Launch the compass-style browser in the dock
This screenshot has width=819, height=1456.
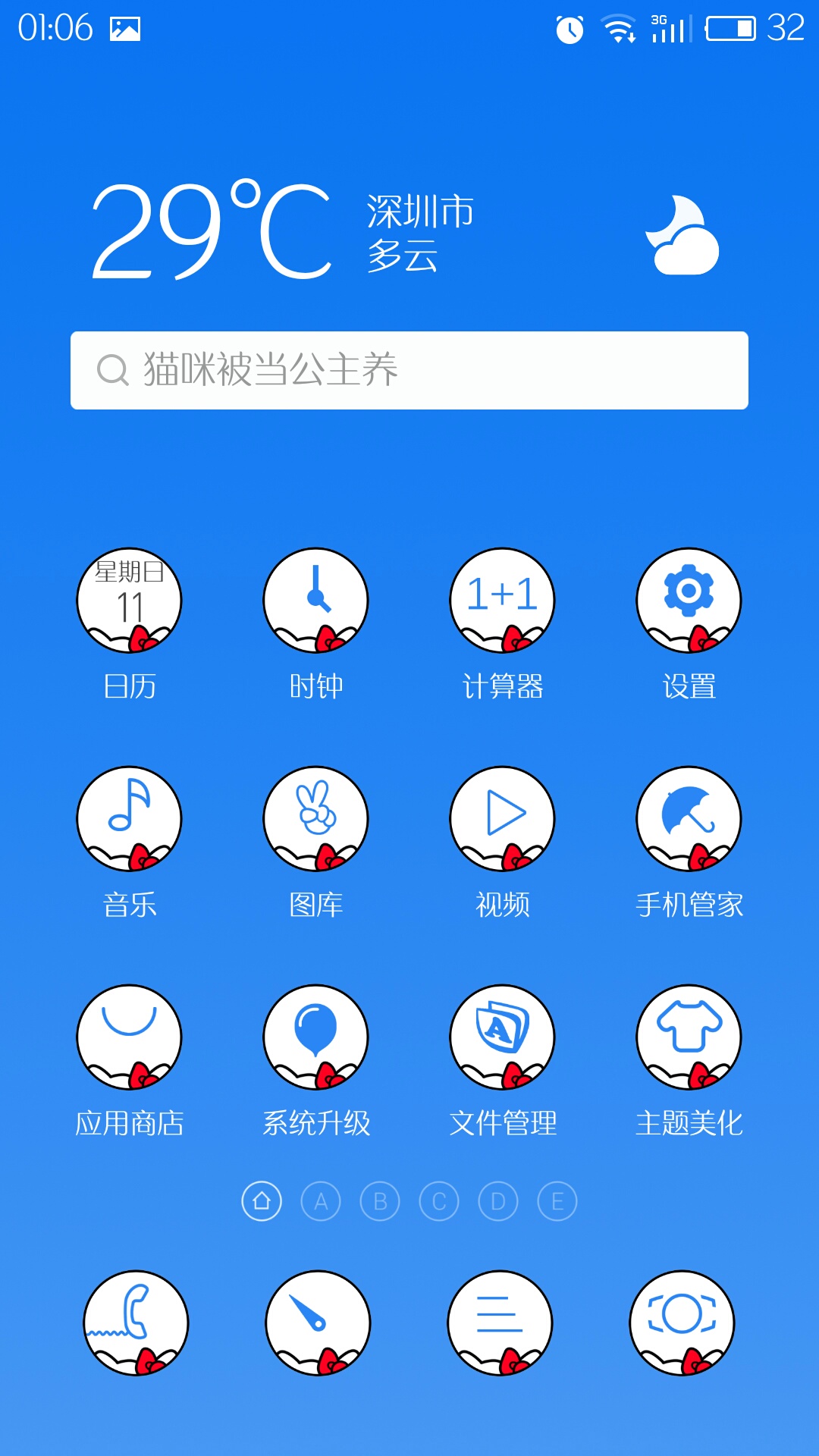318,1323
